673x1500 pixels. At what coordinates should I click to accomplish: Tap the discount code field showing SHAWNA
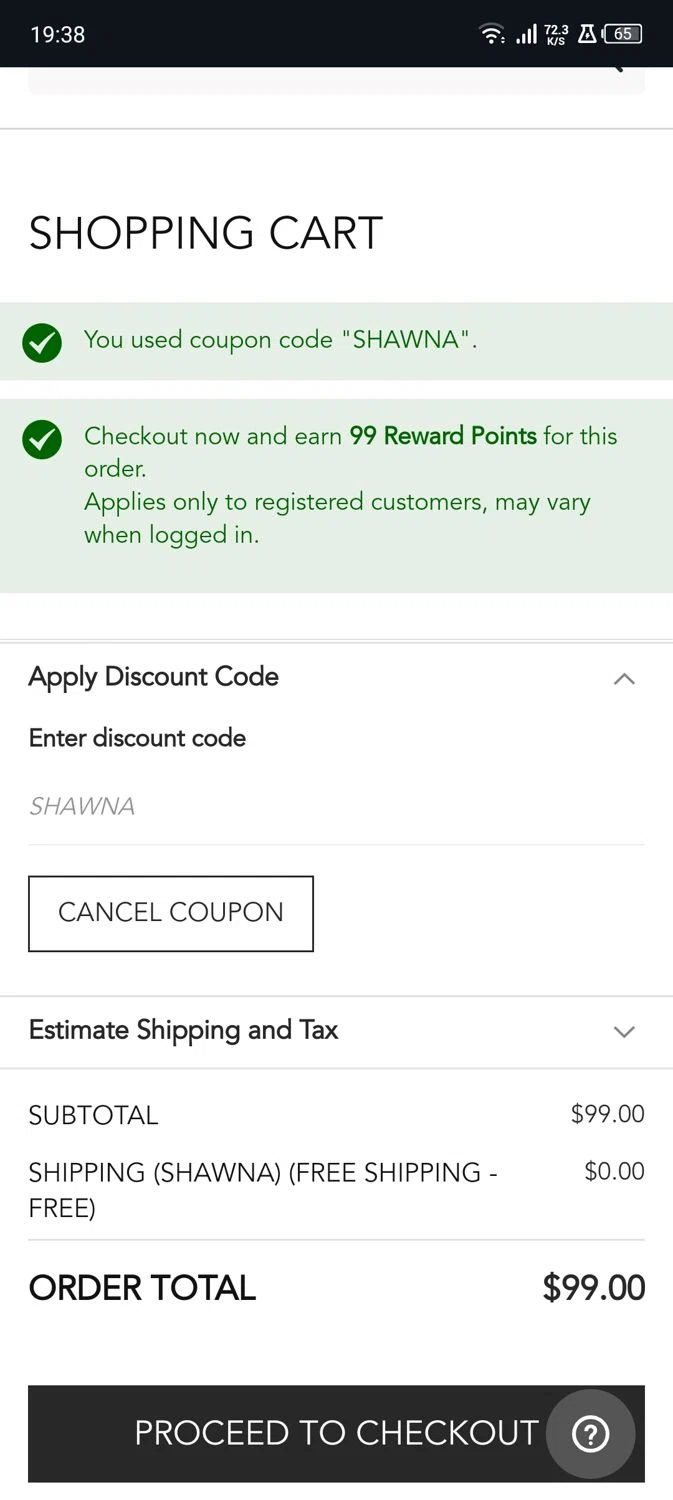point(336,807)
